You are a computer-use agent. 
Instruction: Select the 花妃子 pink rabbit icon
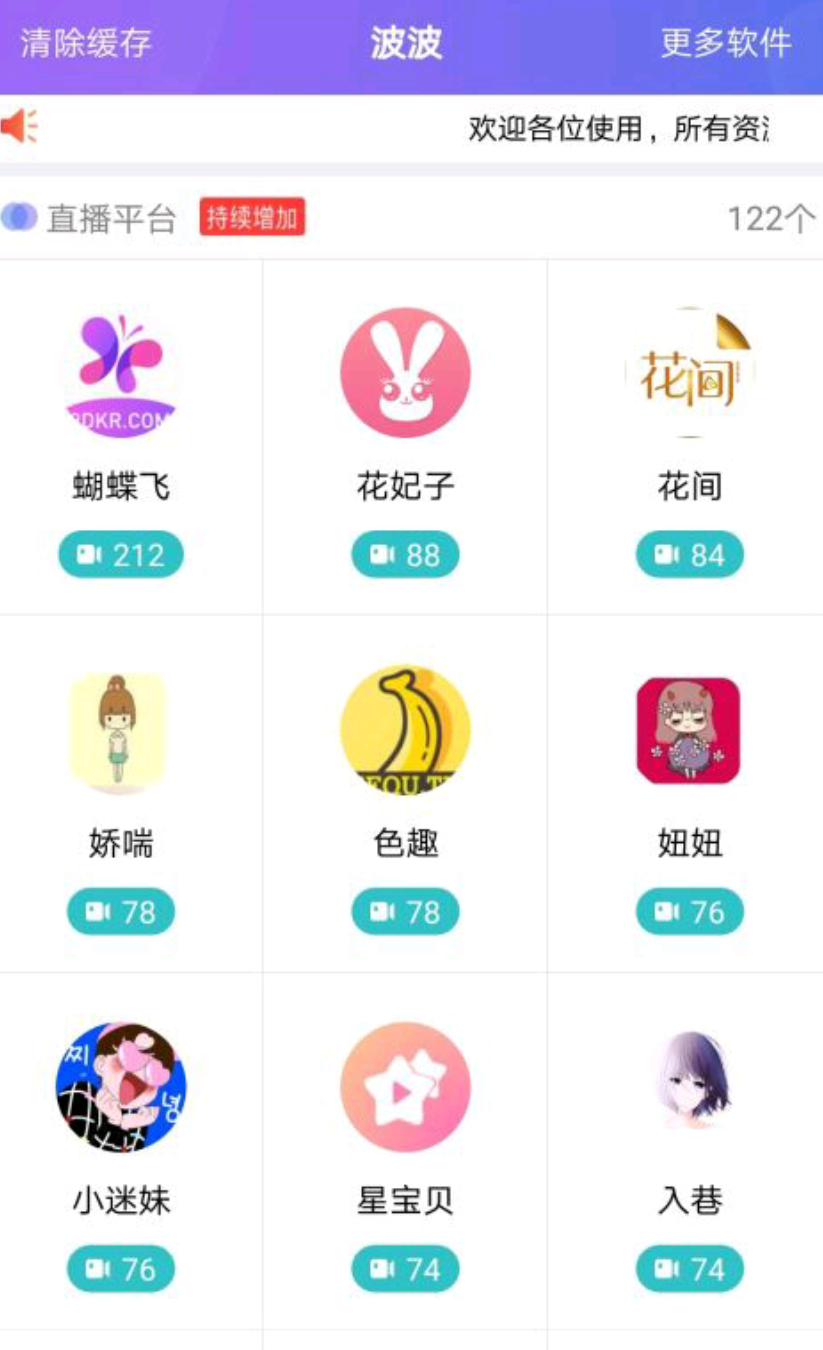404,375
